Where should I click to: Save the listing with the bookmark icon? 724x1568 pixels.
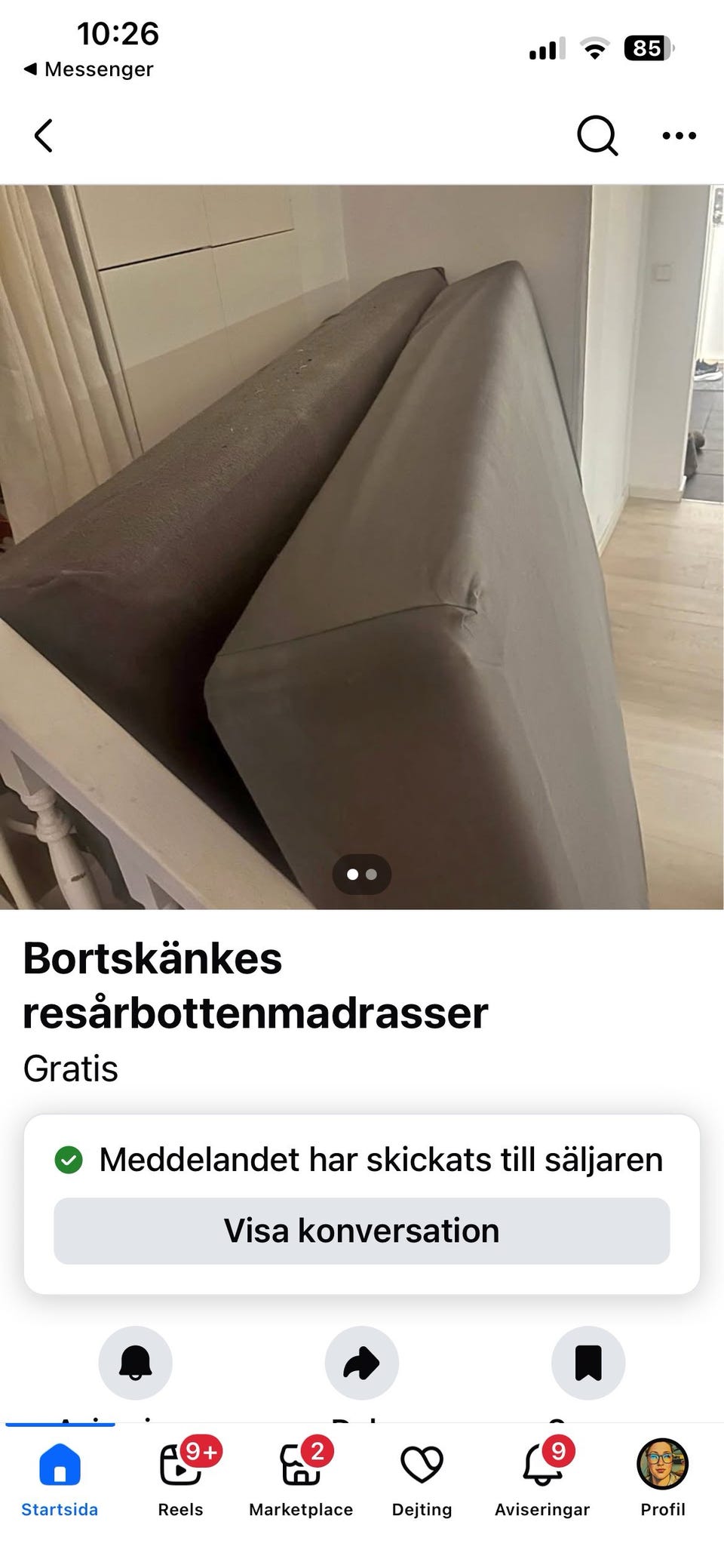pos(587,1363)
